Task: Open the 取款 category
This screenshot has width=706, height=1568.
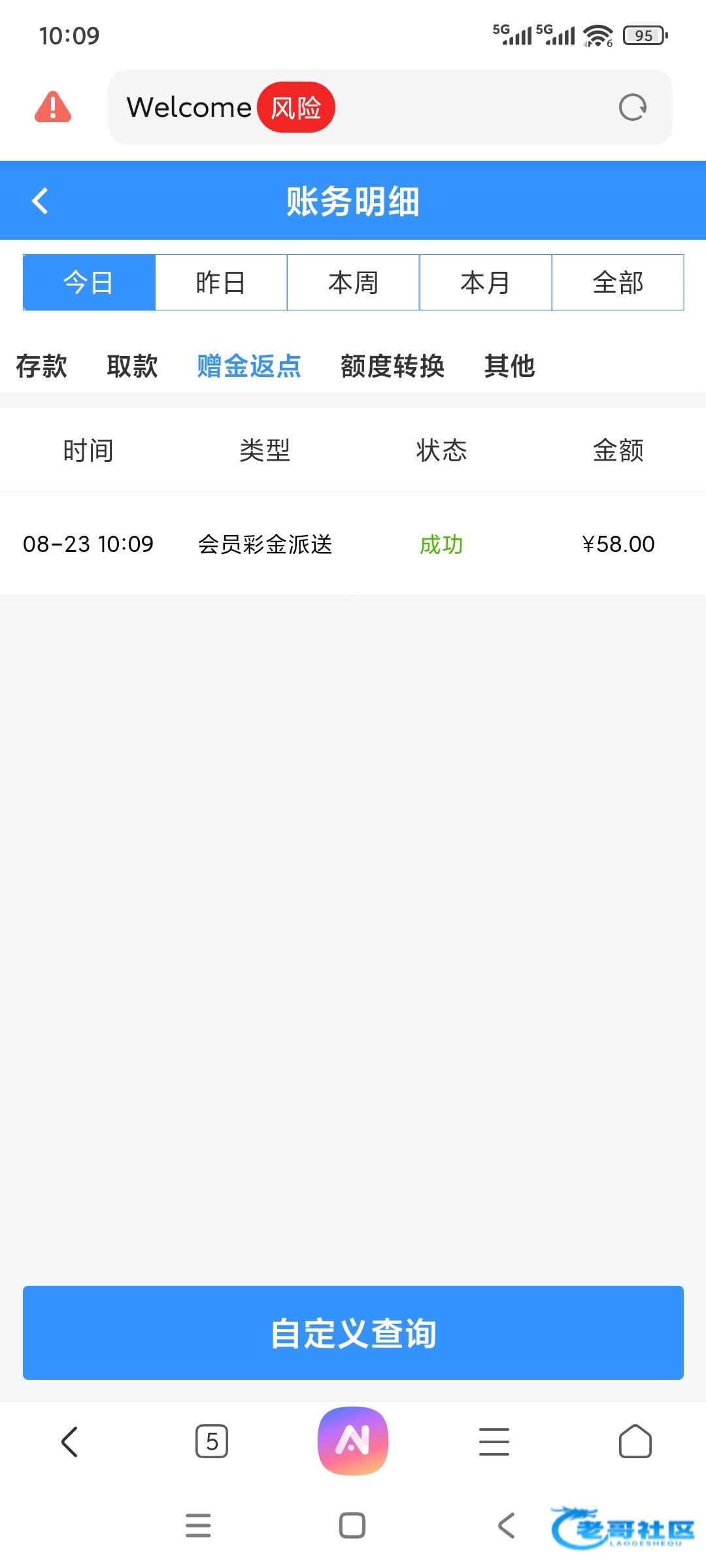Action: point(132,366)
